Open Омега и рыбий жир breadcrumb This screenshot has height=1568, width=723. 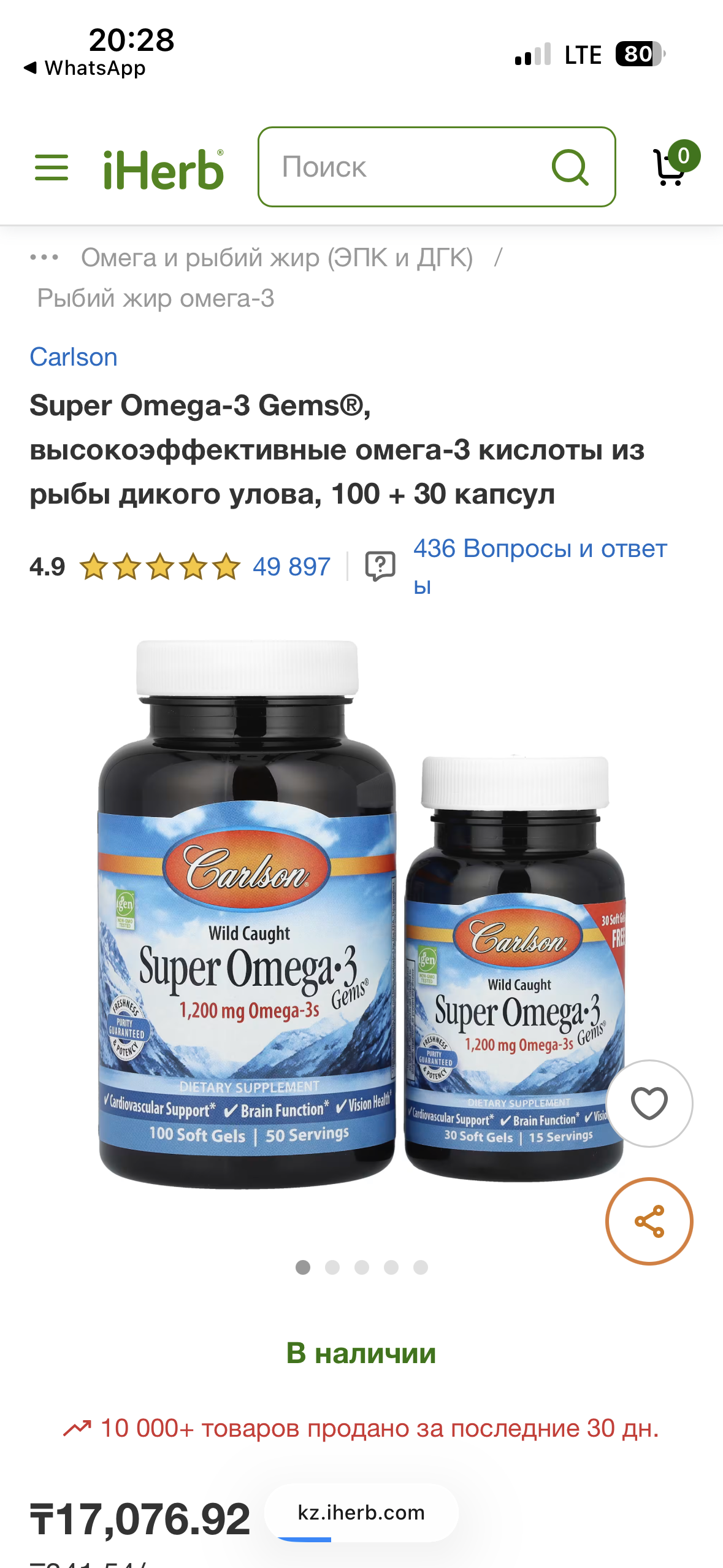[277, 258]
